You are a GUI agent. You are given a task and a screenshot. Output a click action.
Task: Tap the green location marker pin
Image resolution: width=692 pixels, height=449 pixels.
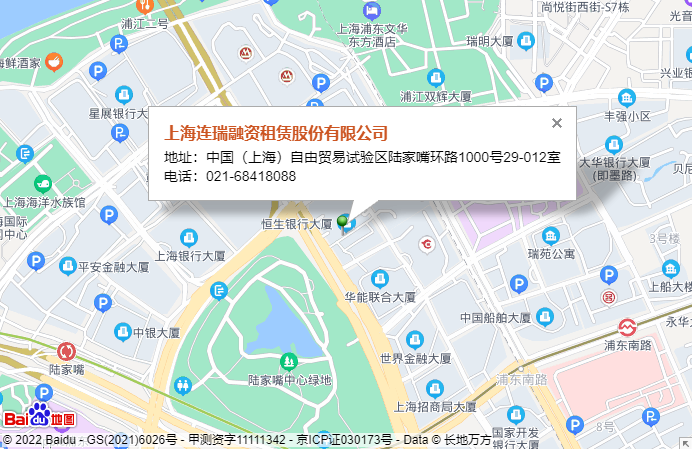coord(344,222)
